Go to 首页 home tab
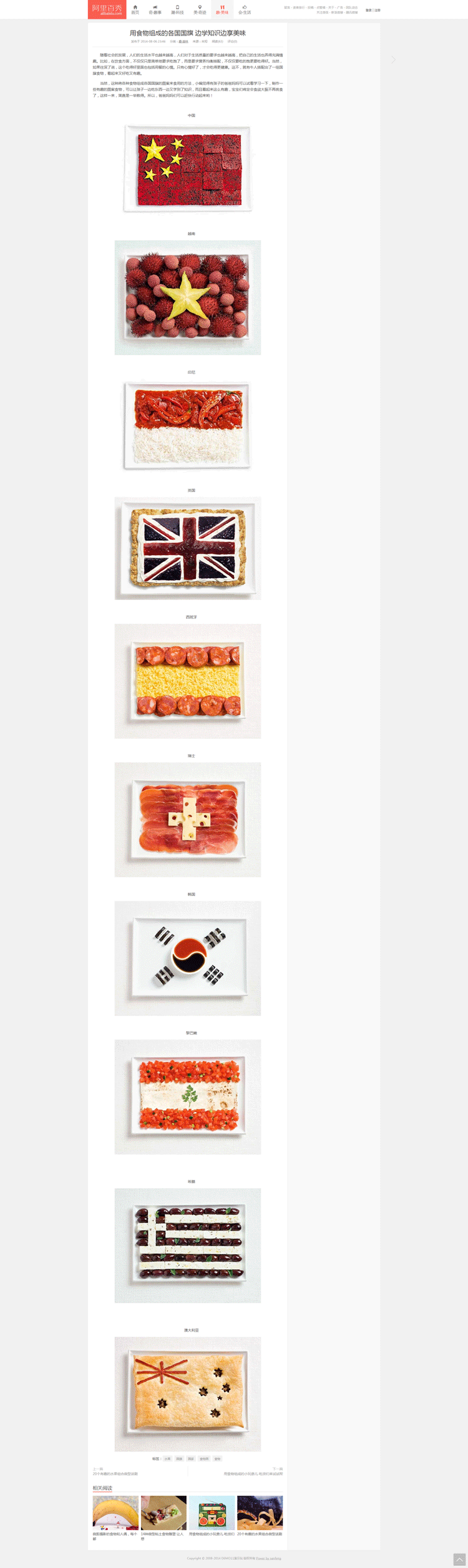The height and width of the screenshot is (1568, 468). click(135, 10)
